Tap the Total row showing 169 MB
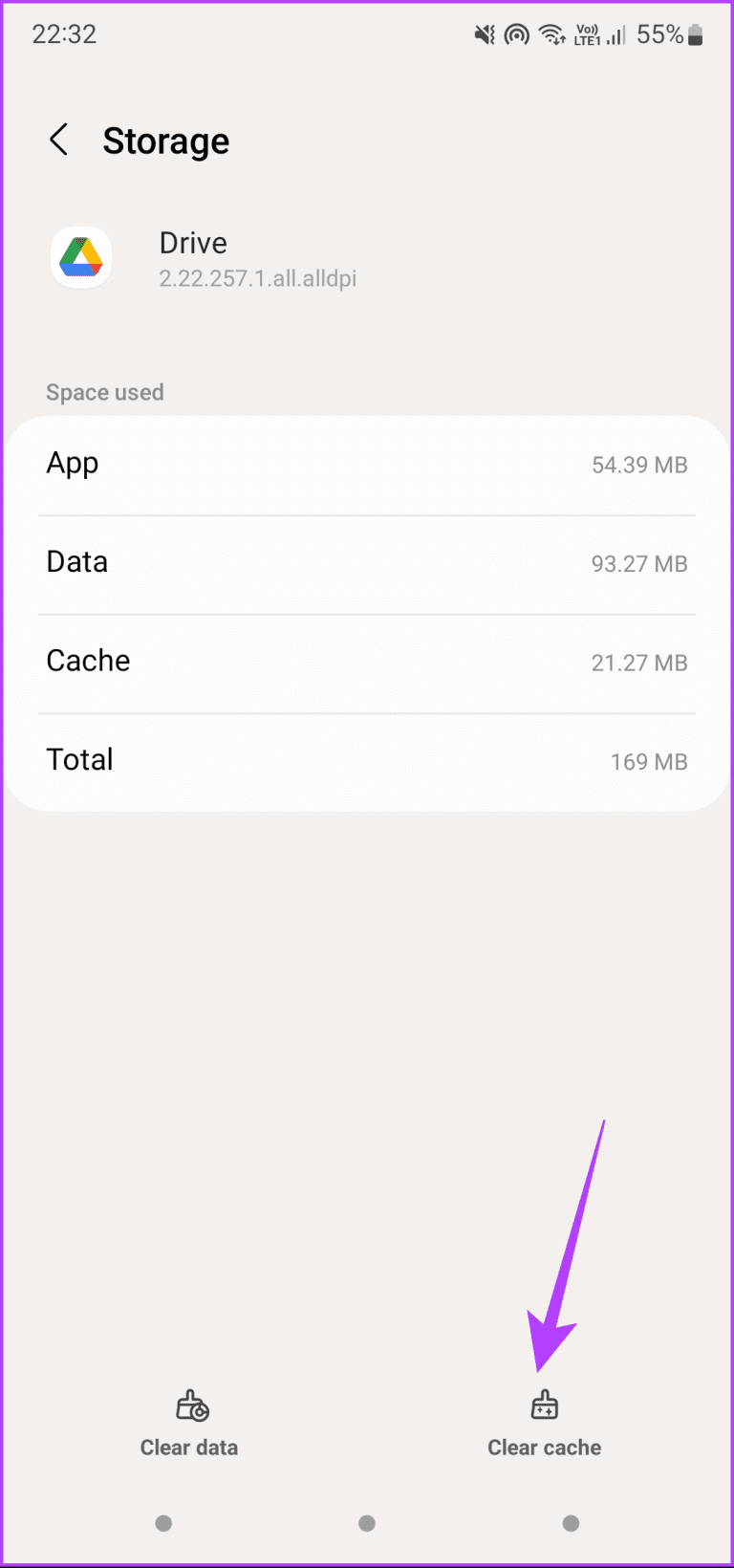Image resolution: width=734 pixels, height=1568 pixels. pyautogui.click(x=367, y=761)
